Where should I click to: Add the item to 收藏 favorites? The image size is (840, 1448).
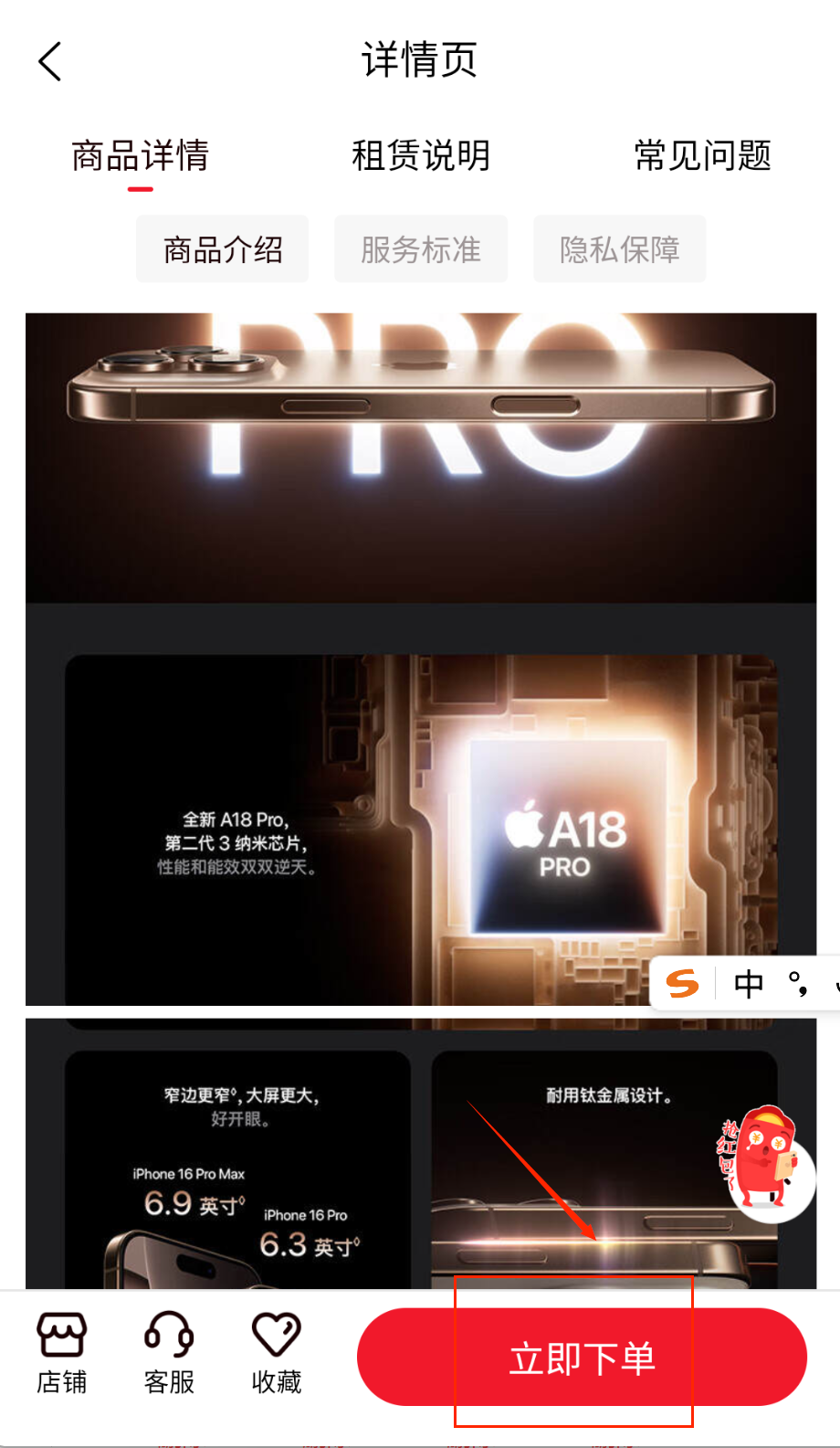click(x=277, y=1354)
